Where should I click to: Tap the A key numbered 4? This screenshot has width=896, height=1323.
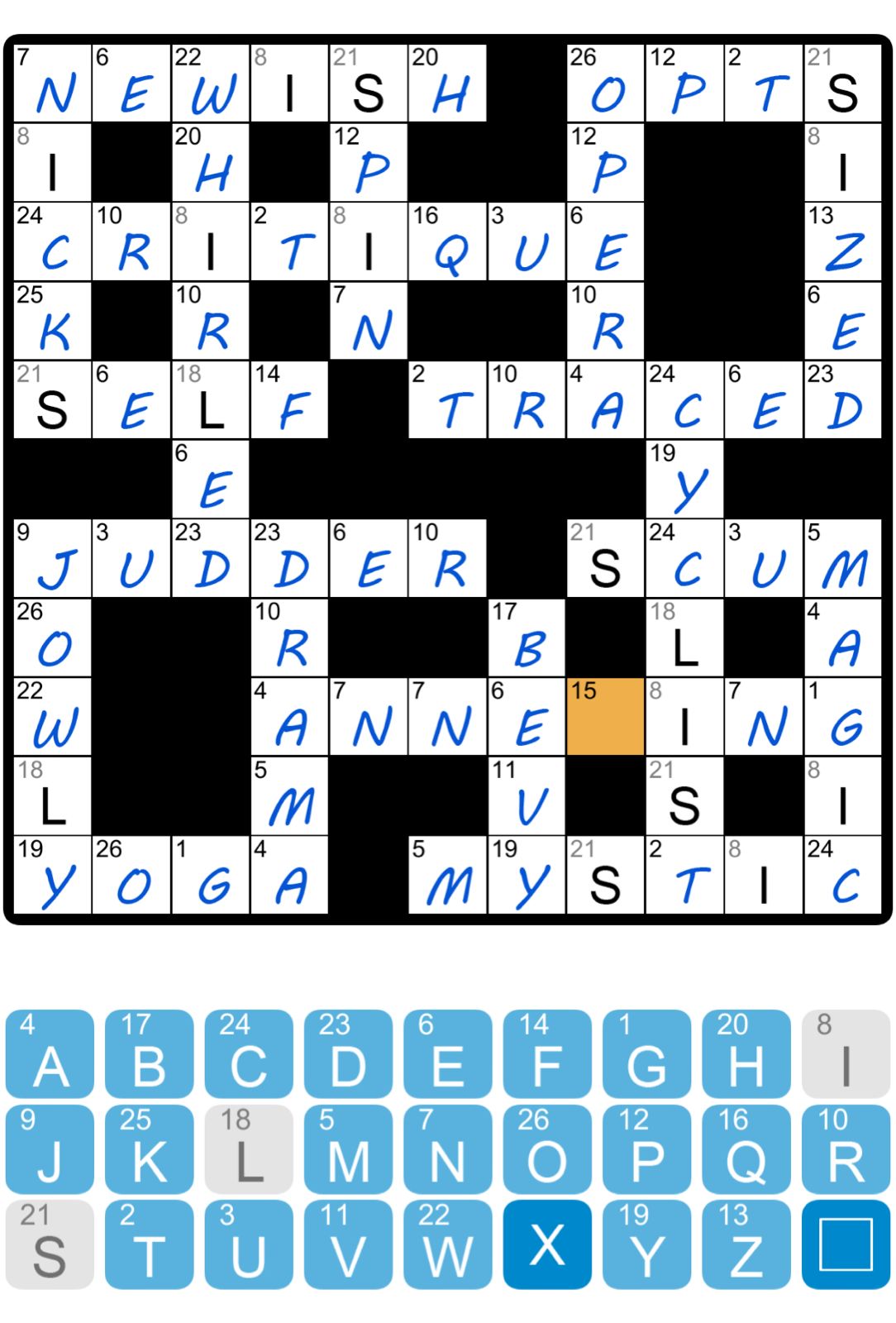point(50,1054)
